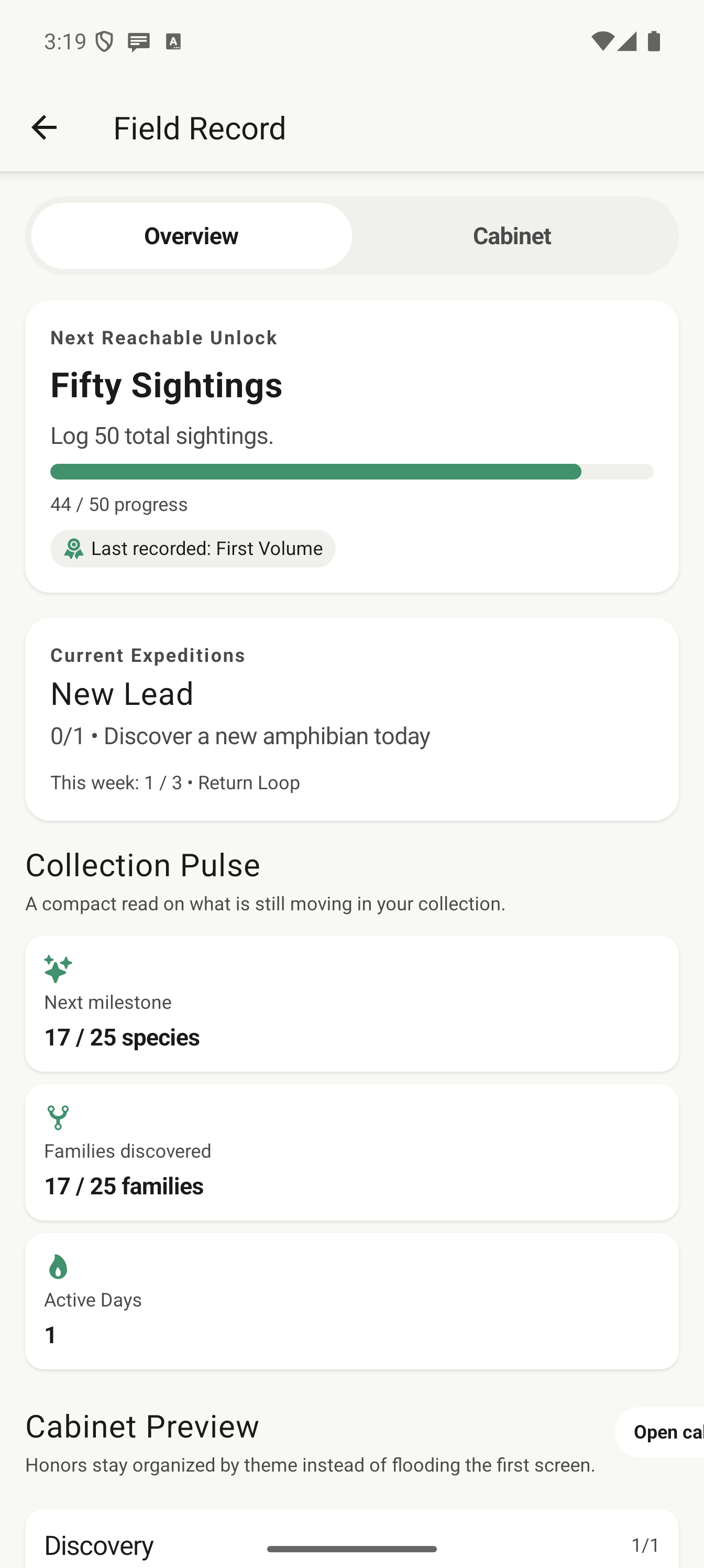The image size is (704, 1568).
Task: Click the keyboard layout icon in status bar
Action: [172, 40]
